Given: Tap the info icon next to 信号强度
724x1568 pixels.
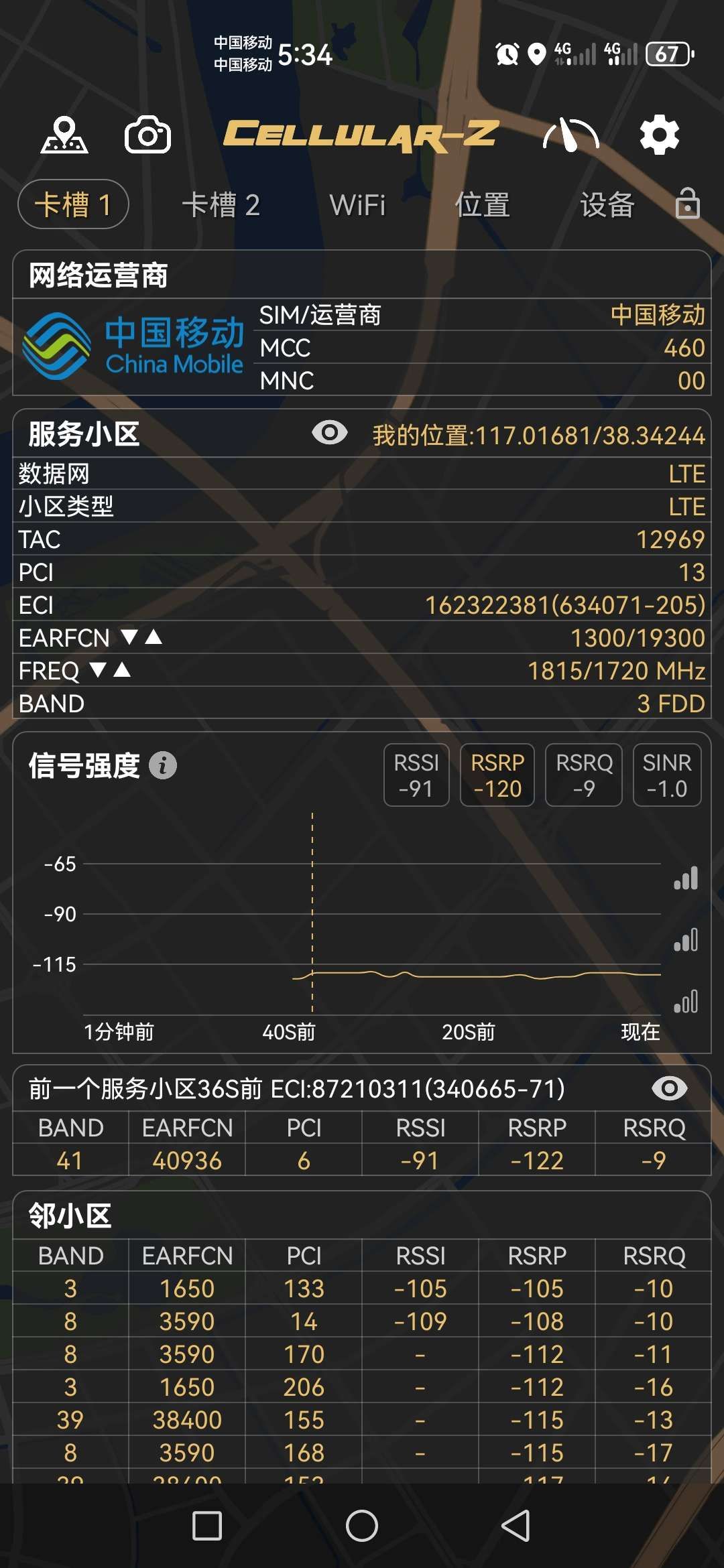Looking at the screenshot, I should (163, 764).
